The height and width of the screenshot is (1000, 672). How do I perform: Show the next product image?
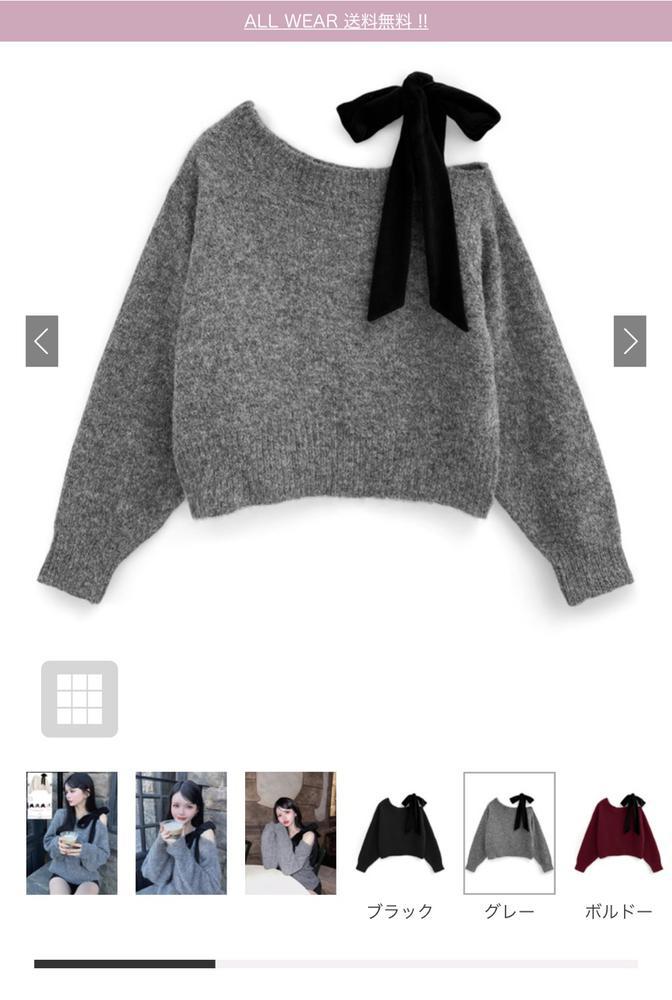pos(630,341)
